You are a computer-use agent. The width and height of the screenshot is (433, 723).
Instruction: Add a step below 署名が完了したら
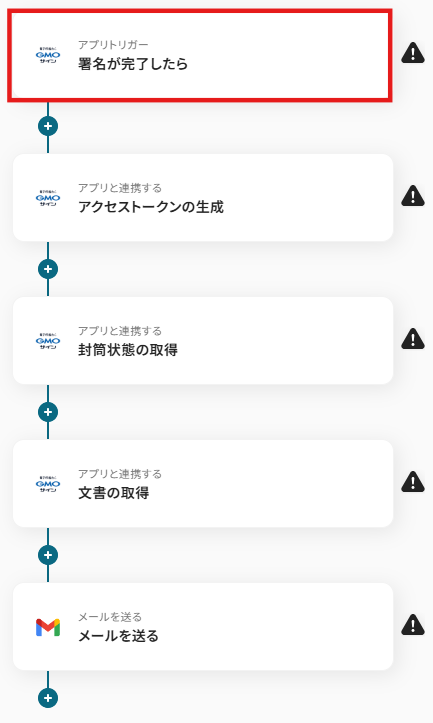(48, 126)
